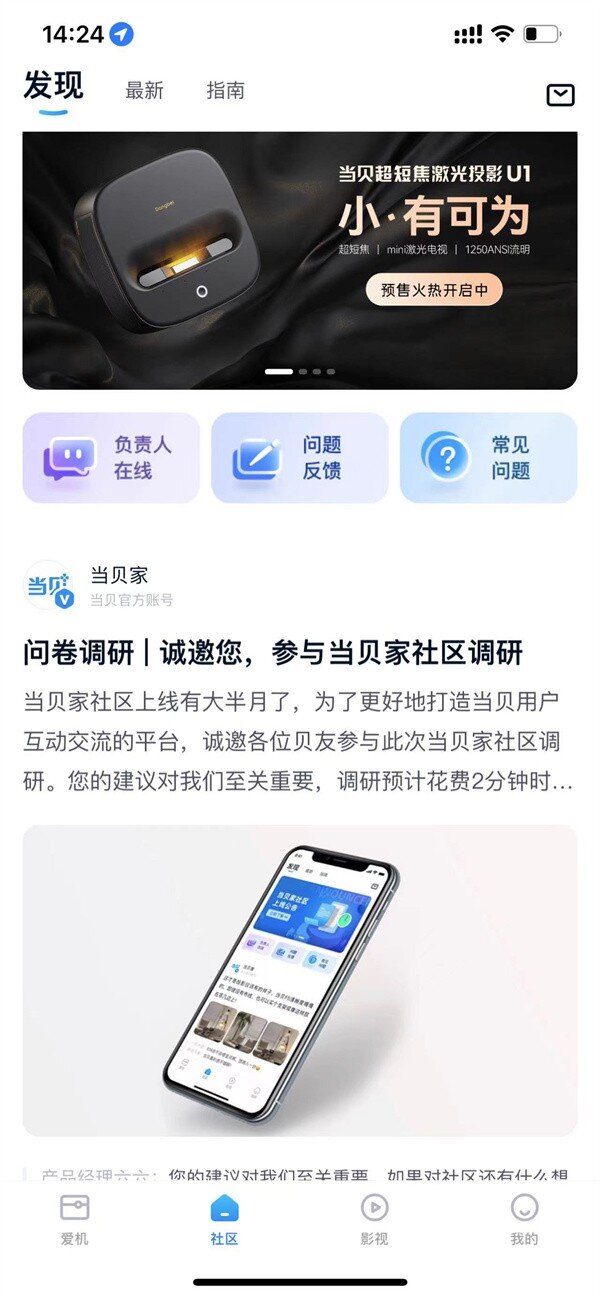Viewport: 600px width, 1297px height.
Task: Open 负责人在线 shortcut
Action: [x=111, y=458]
